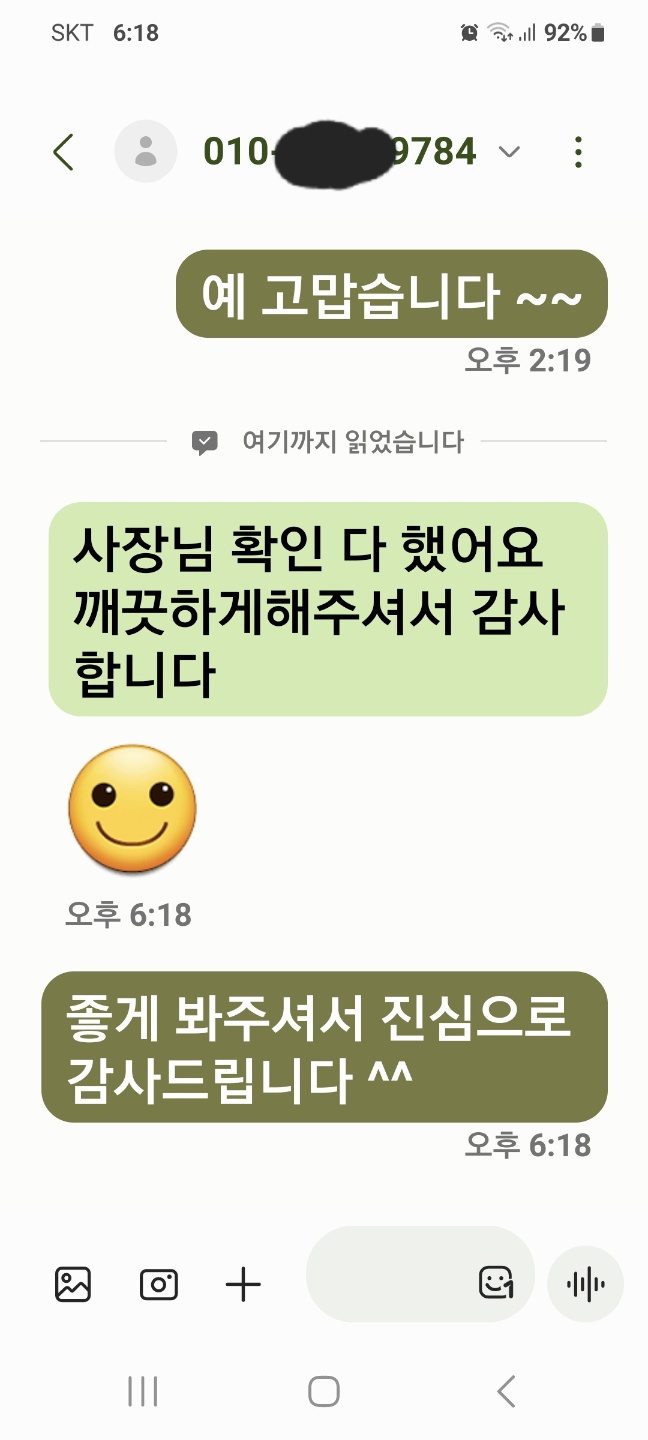The image size is (648, 1440).
Task: Record a voice message
Action: click(x=585, y=1284)
